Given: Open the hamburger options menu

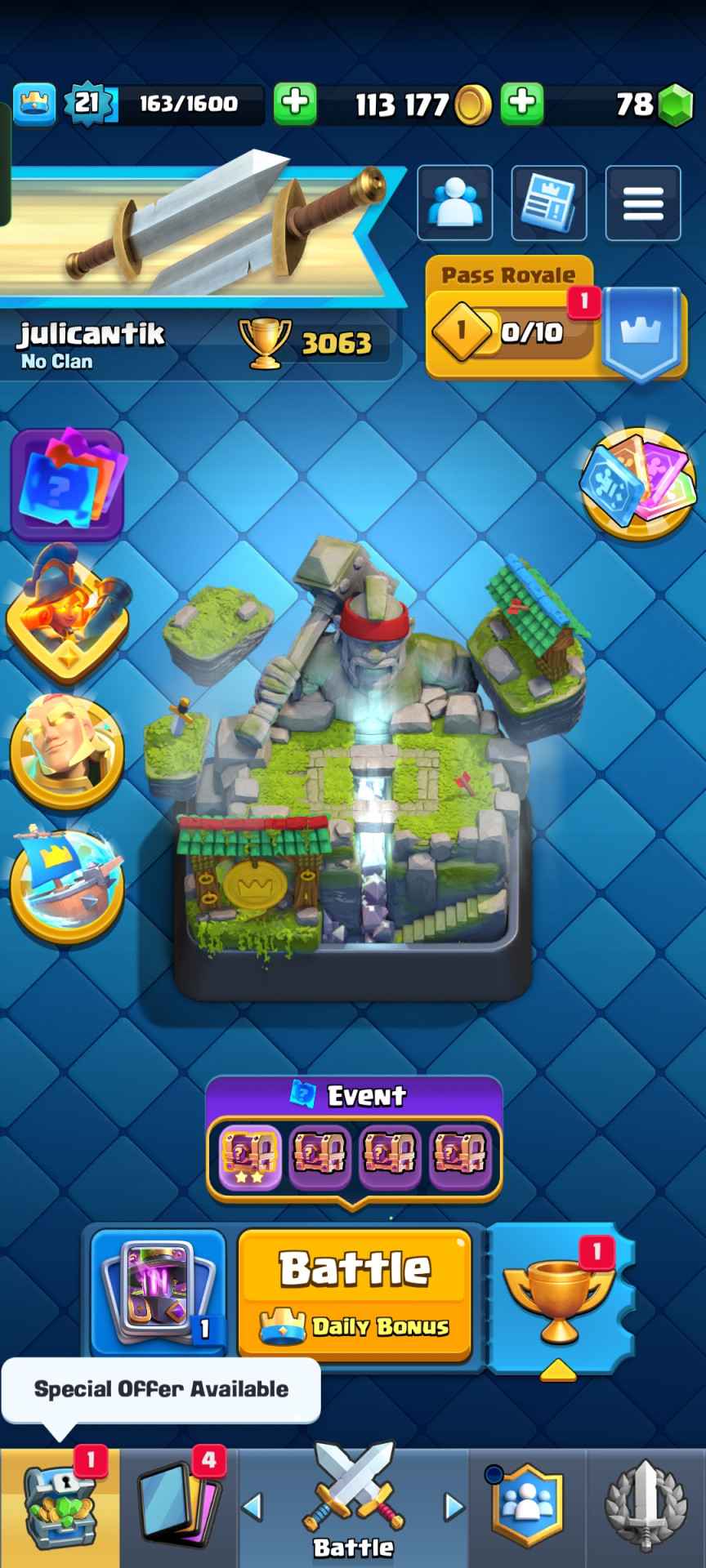Looking at the screenshot, I should point(643,203).
